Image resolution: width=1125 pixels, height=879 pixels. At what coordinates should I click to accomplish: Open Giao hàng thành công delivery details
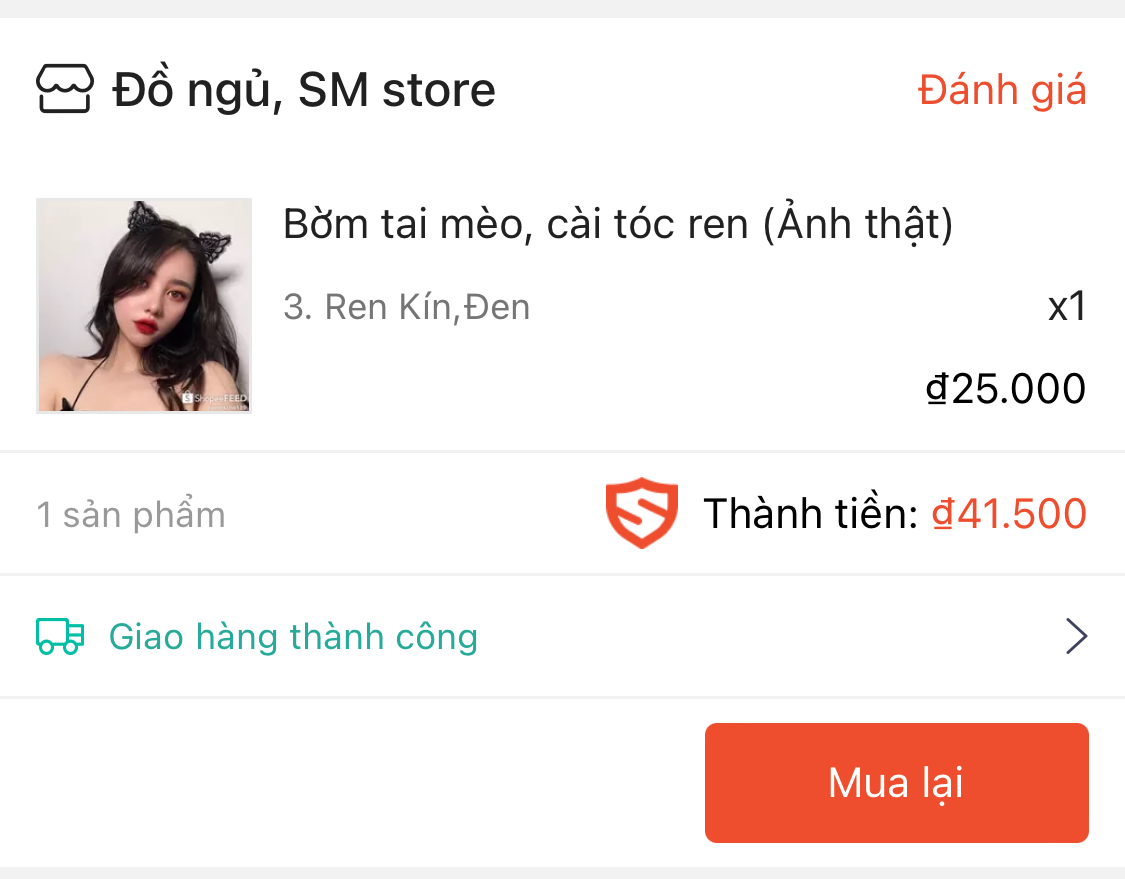560,636
